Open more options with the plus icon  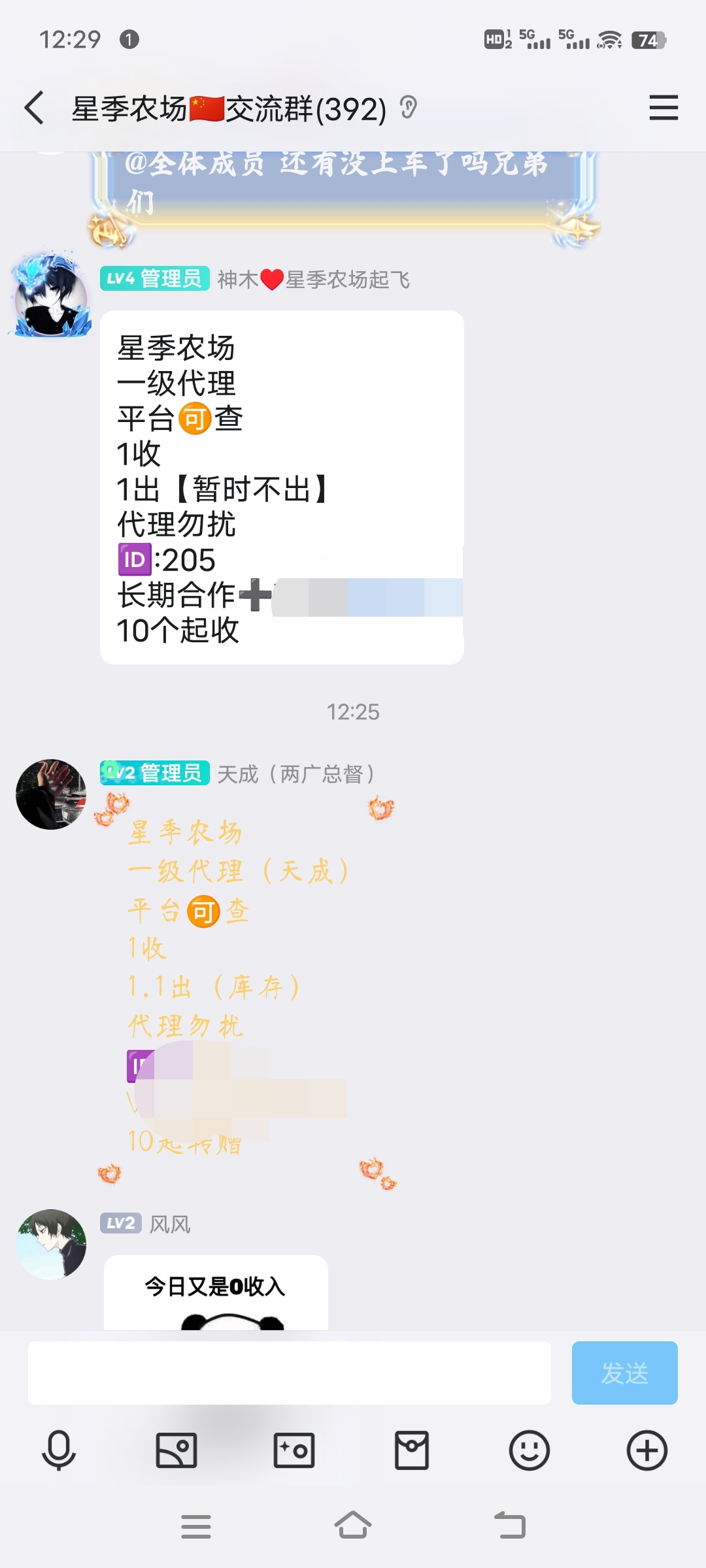647,1450
